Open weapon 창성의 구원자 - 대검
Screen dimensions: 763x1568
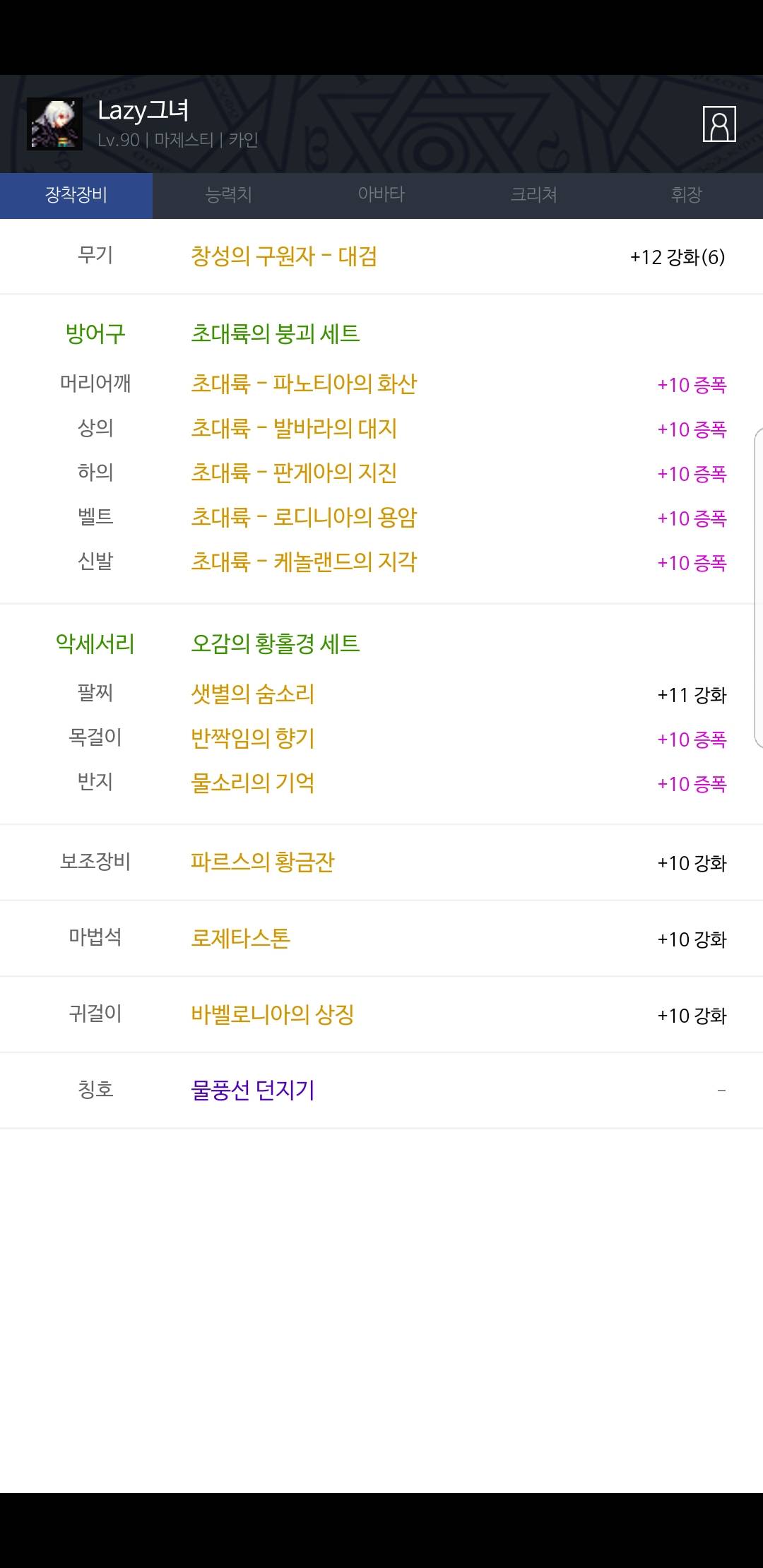pos(284,256)
